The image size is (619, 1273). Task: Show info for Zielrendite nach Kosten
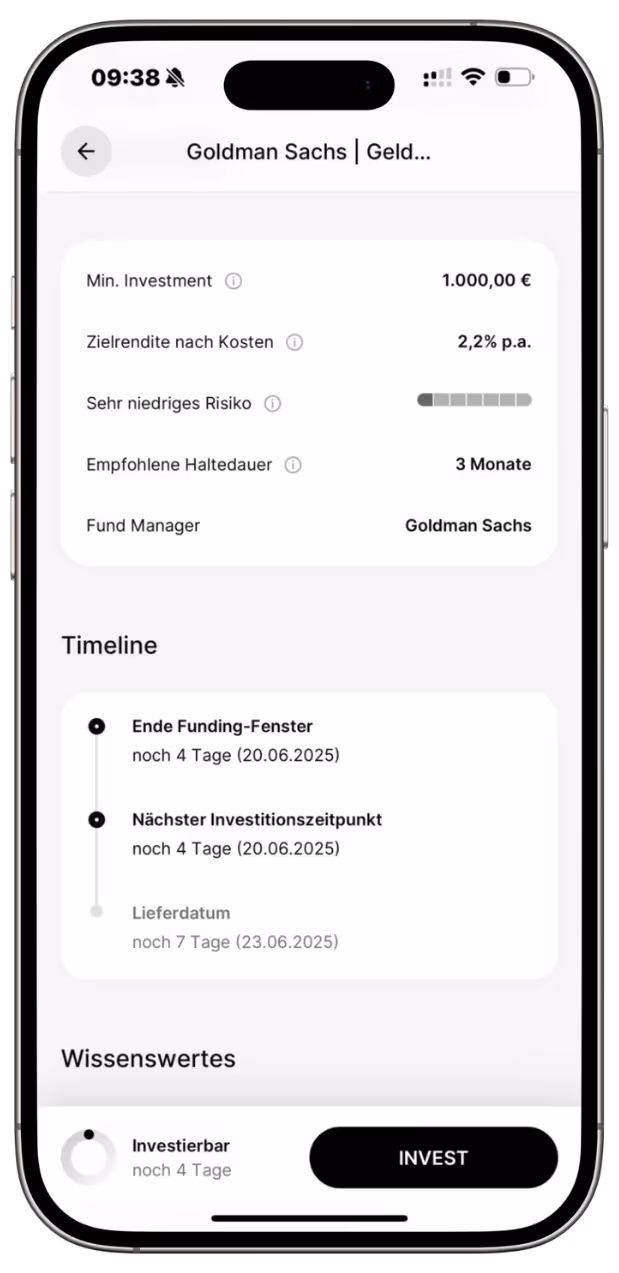coord(294,342)
